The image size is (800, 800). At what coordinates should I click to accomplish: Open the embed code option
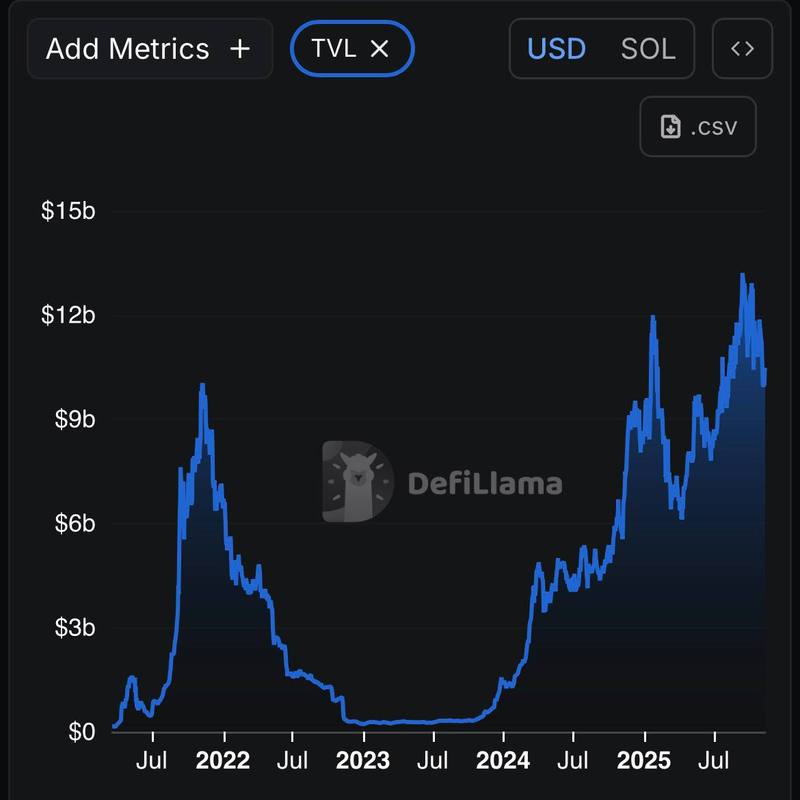click(x=742, y=49)
